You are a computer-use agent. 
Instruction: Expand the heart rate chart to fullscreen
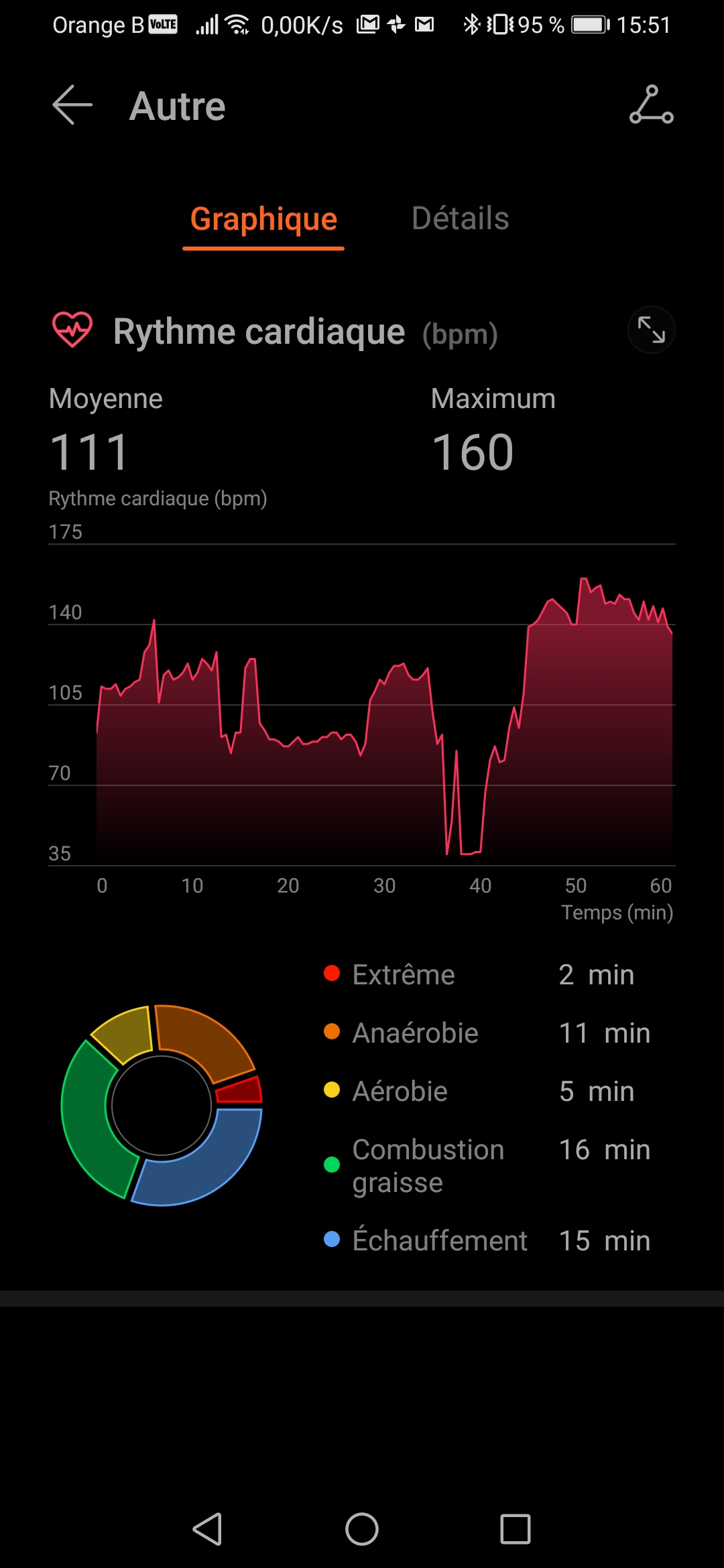click(651, 330)
